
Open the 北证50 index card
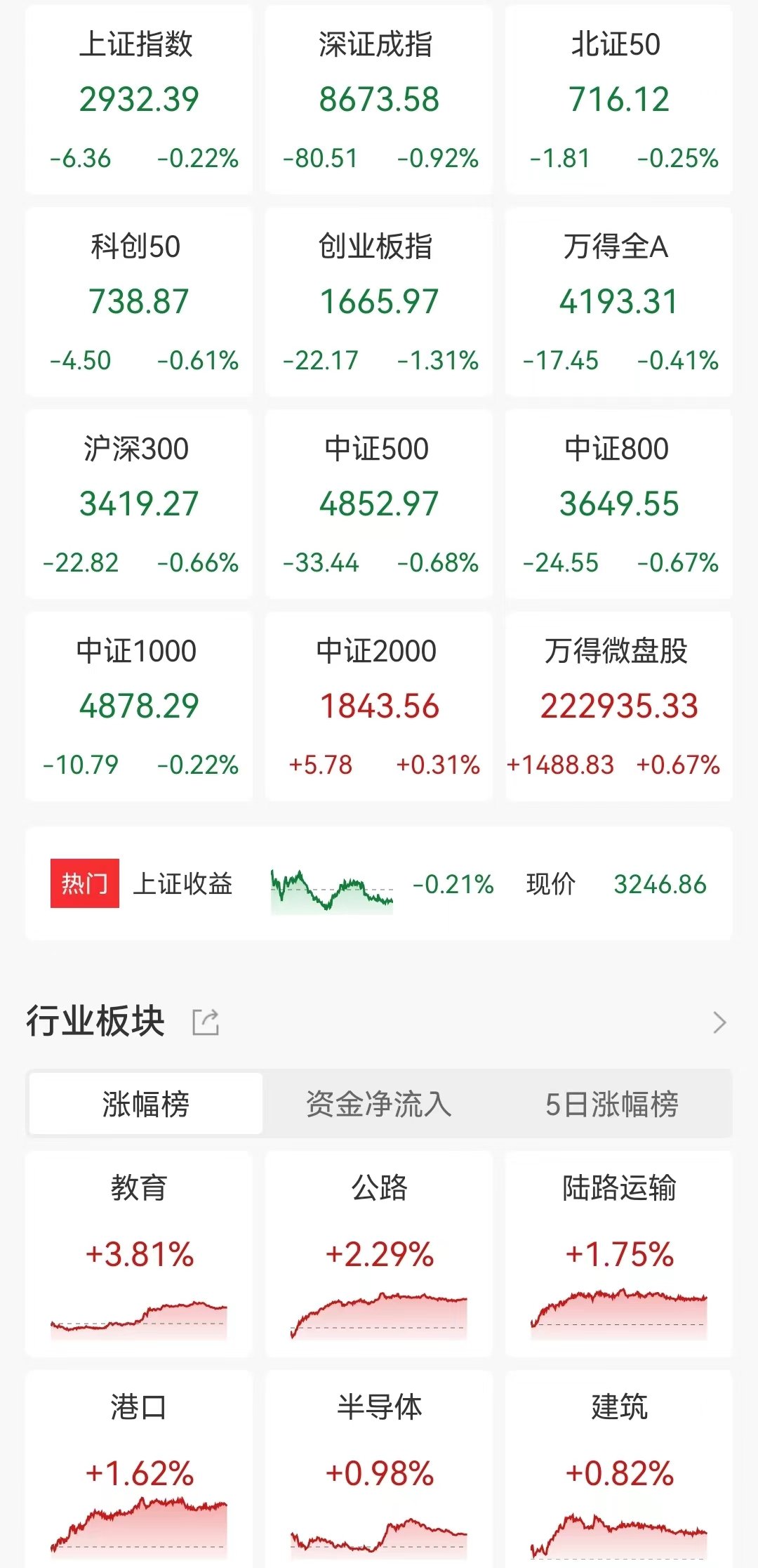(x=618, y=100)
